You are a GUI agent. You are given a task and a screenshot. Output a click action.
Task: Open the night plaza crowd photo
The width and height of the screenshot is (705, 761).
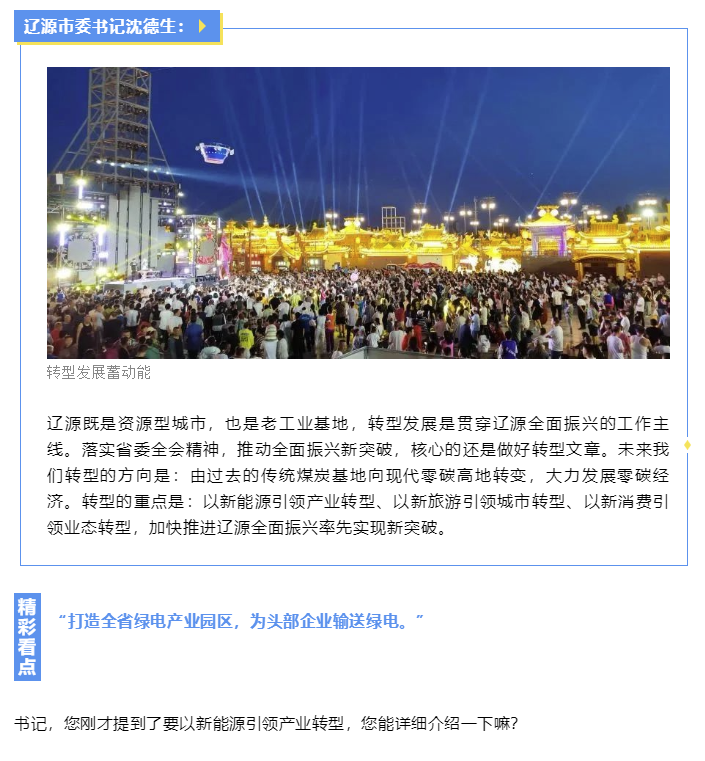[358, 213]
